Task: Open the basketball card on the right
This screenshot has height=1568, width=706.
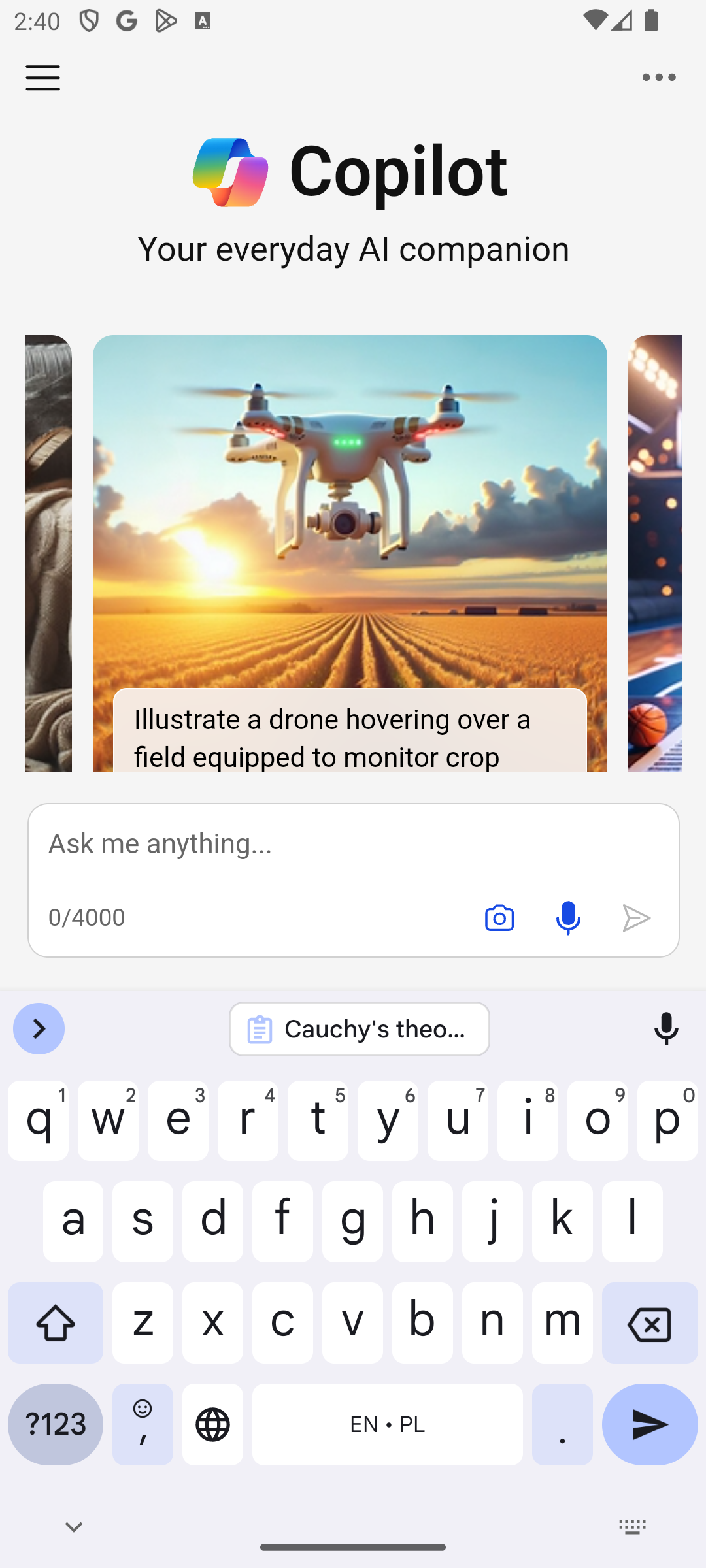Action: point(654,553)
